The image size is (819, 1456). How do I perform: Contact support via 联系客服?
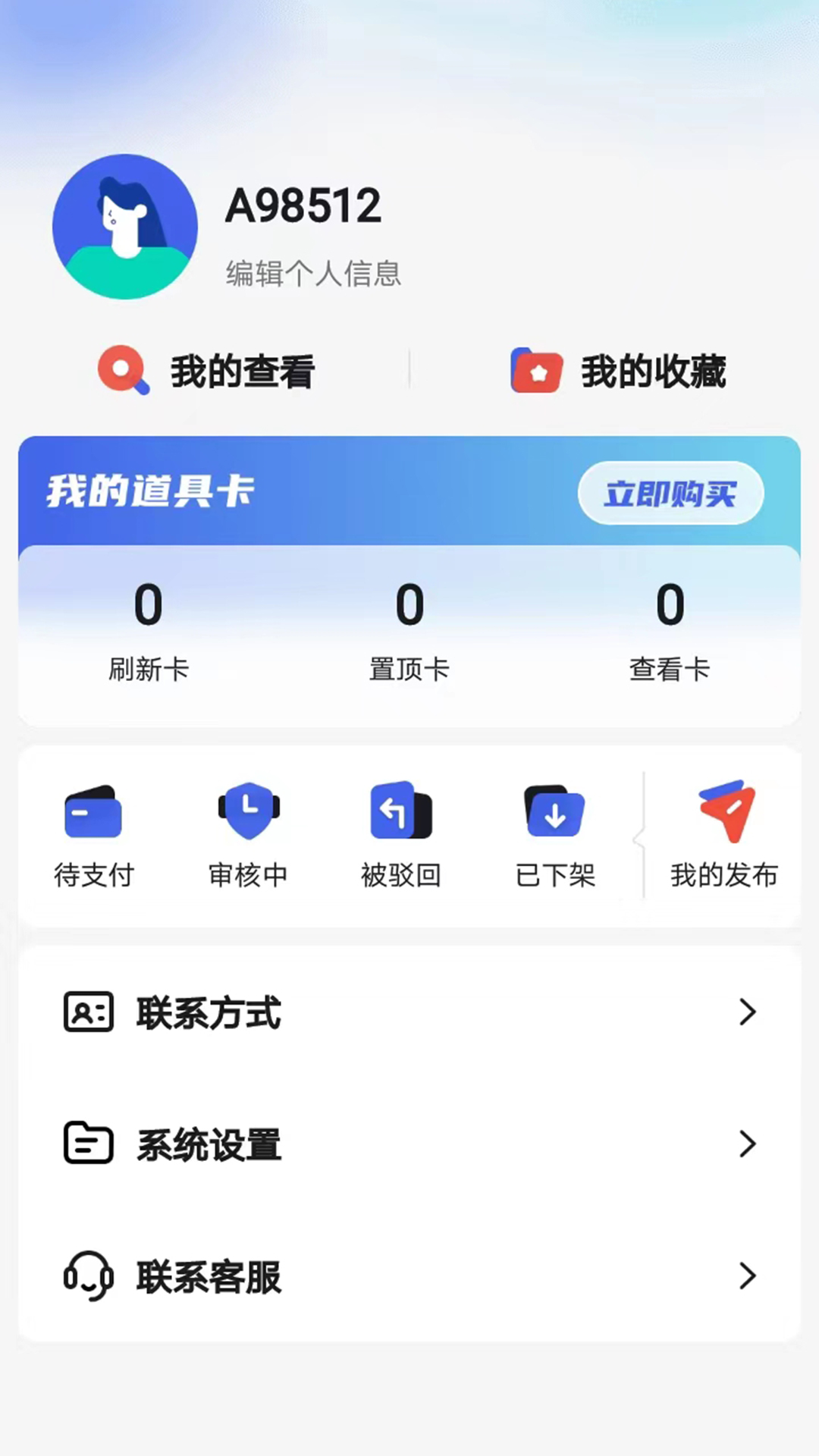(409, 1276)
